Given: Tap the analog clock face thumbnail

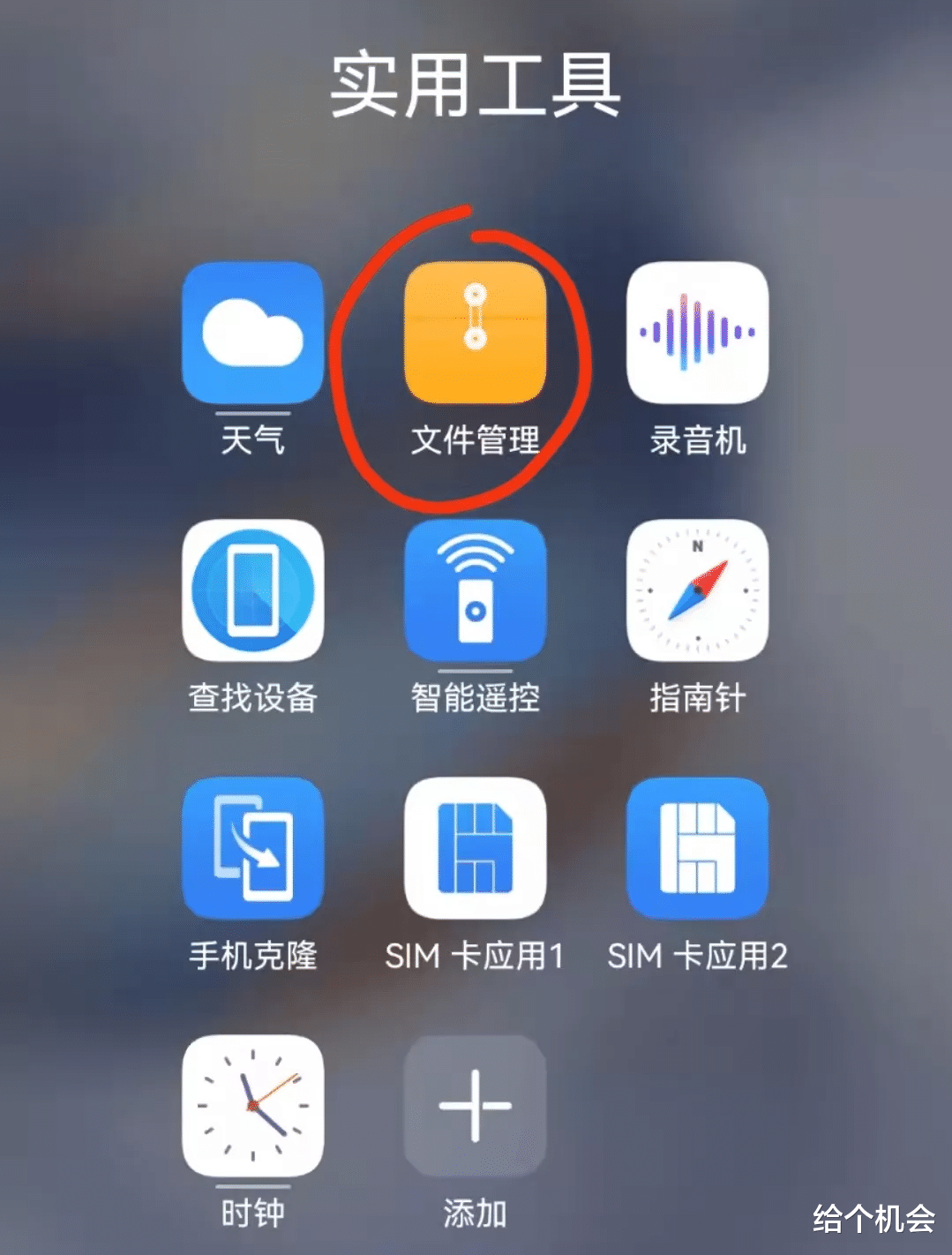Looking at the screenshot, I should 253,1108.
